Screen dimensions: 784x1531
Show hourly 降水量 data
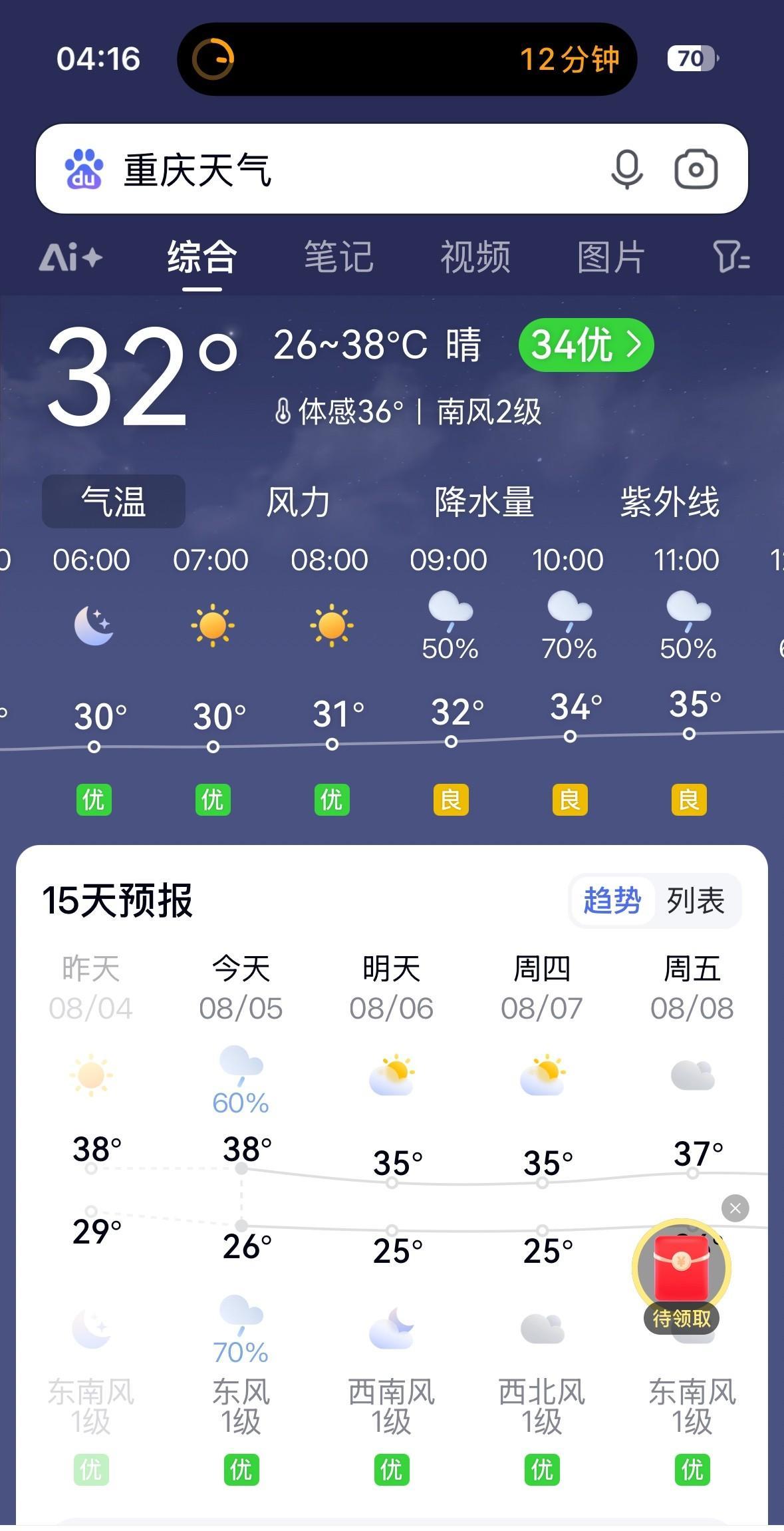coord(484,501)
